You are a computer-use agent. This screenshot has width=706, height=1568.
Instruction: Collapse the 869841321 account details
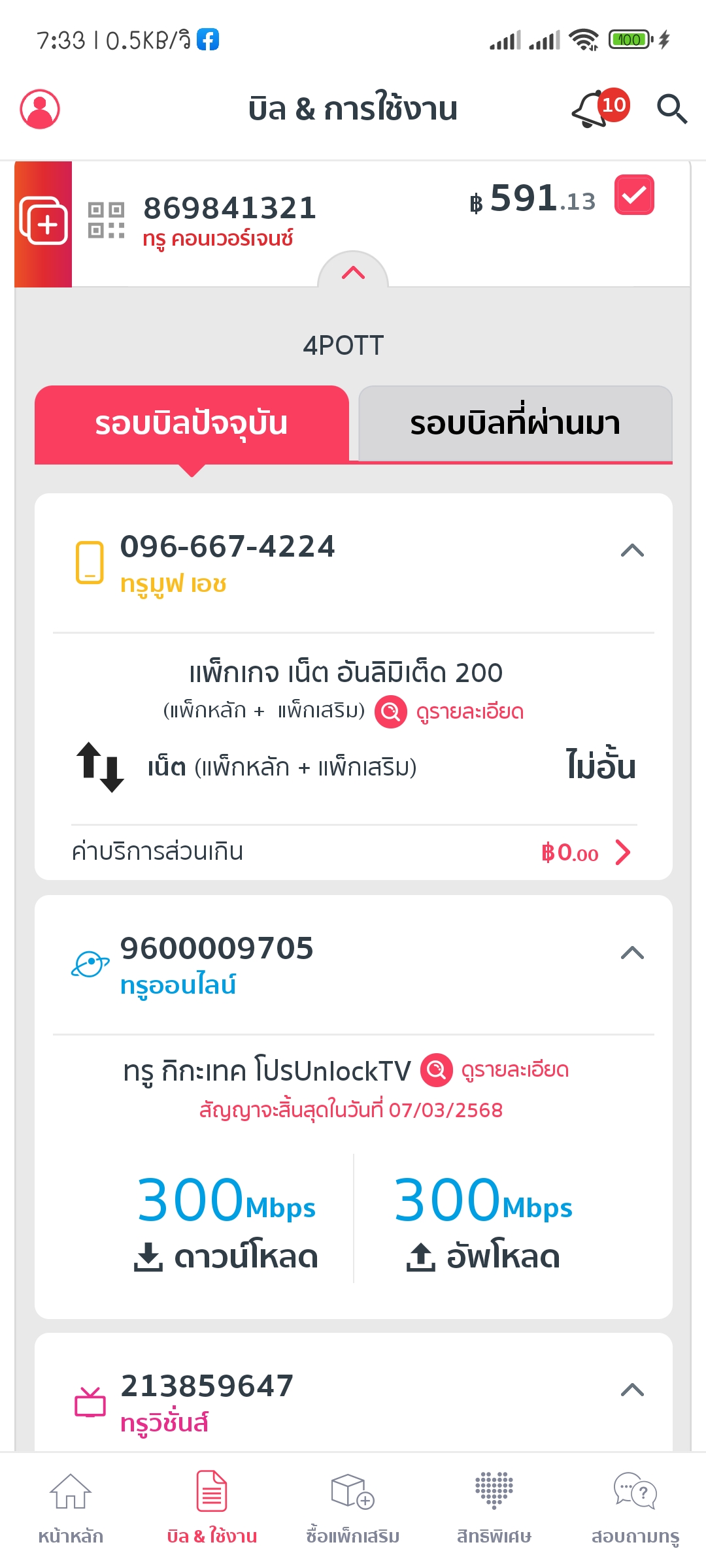tap(353, 272)
